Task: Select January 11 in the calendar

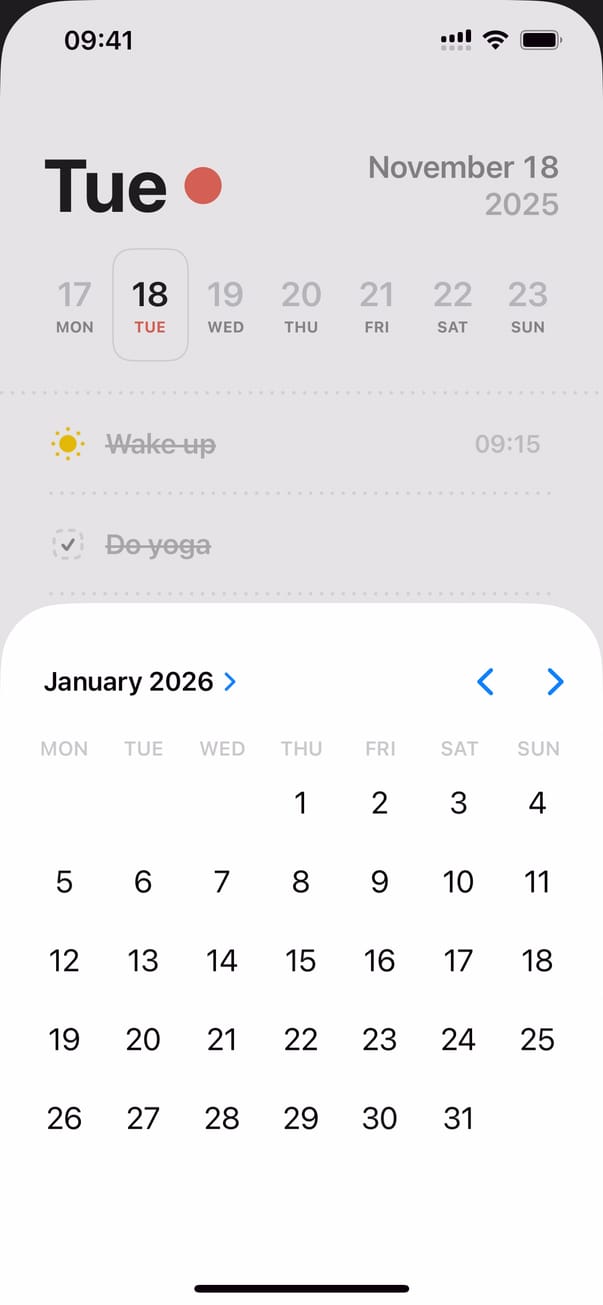Action: (537, 881)
